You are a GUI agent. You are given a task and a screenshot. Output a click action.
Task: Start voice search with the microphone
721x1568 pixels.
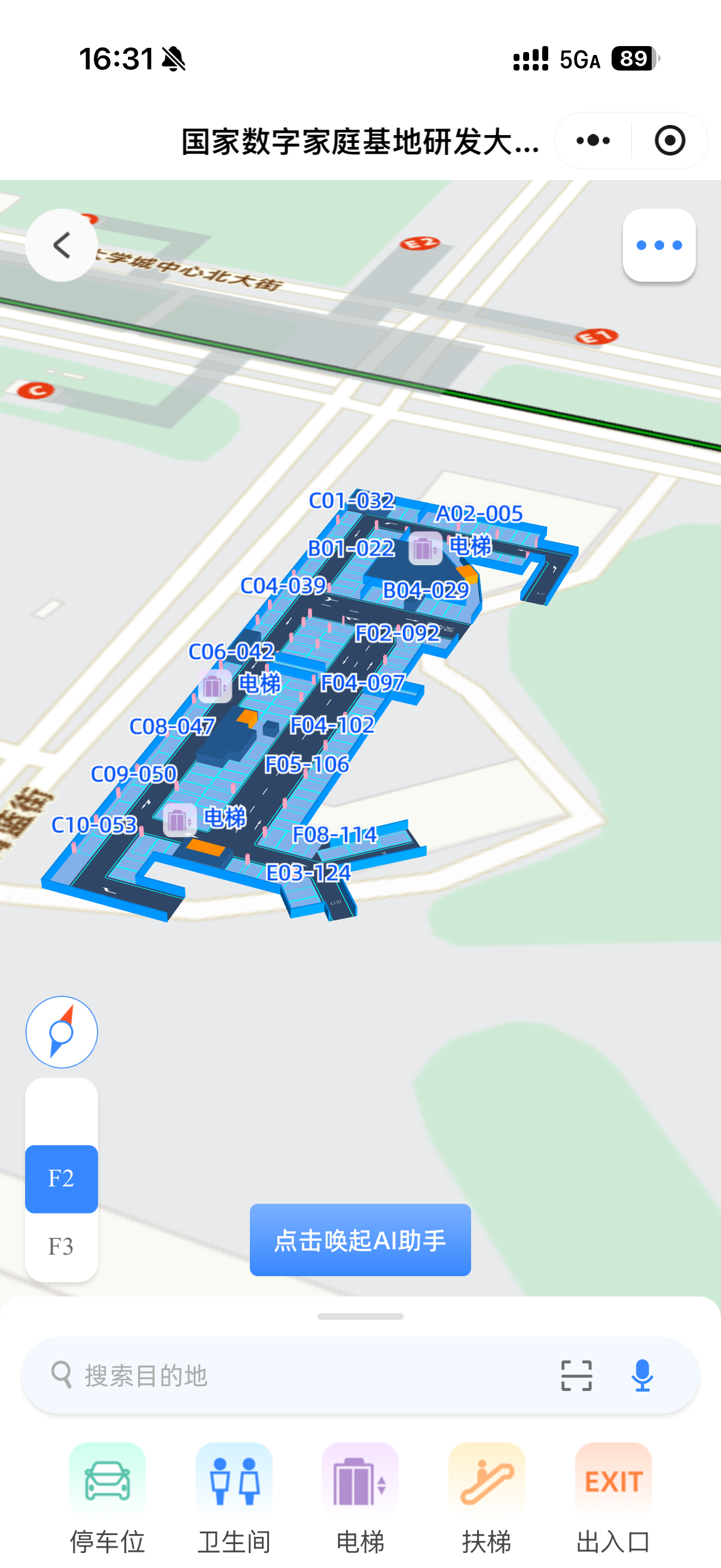pyautogui.click(x=642, y=1375)
